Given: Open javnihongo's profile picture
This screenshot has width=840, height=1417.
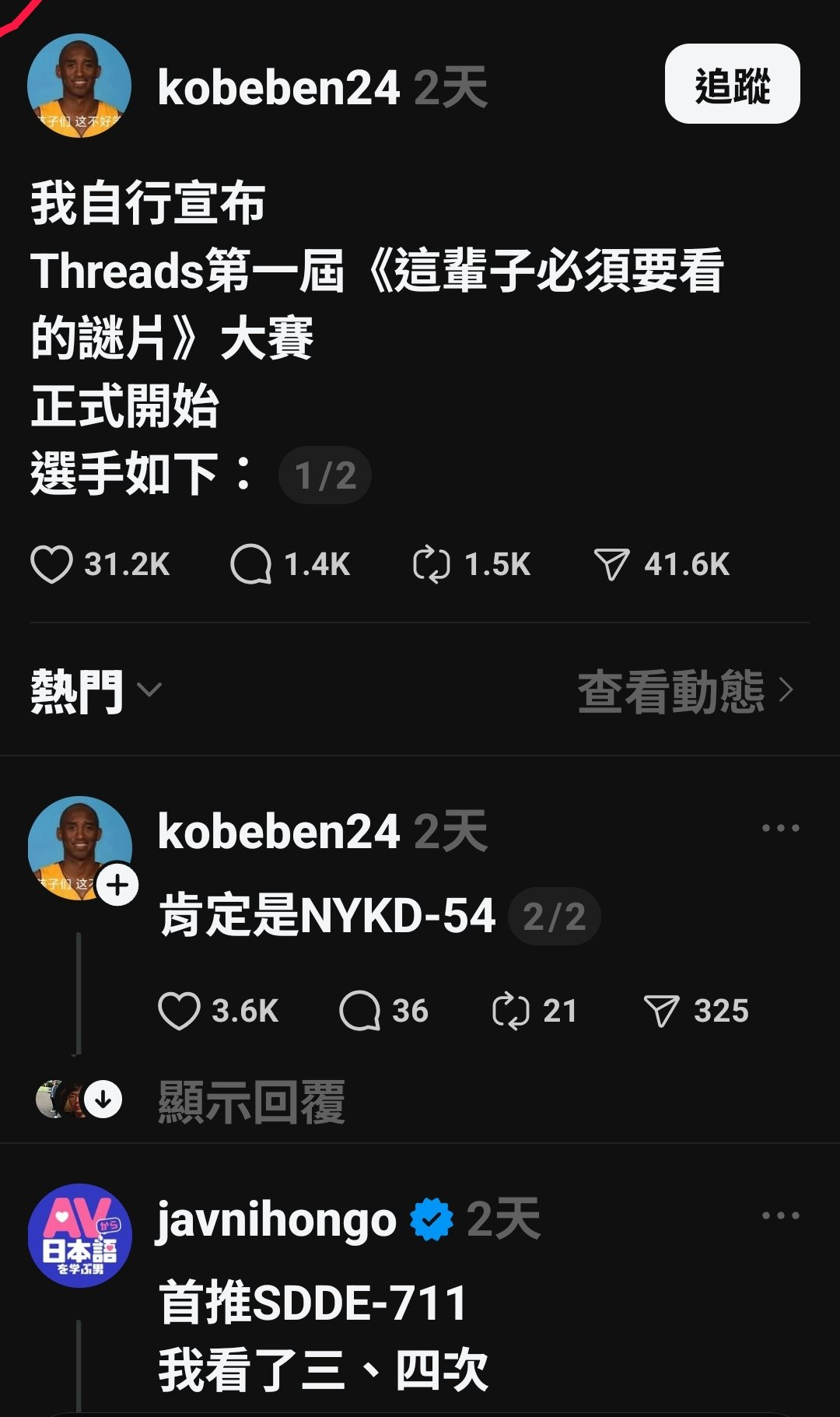Looking at the screenshot, I should (79, 1235).
